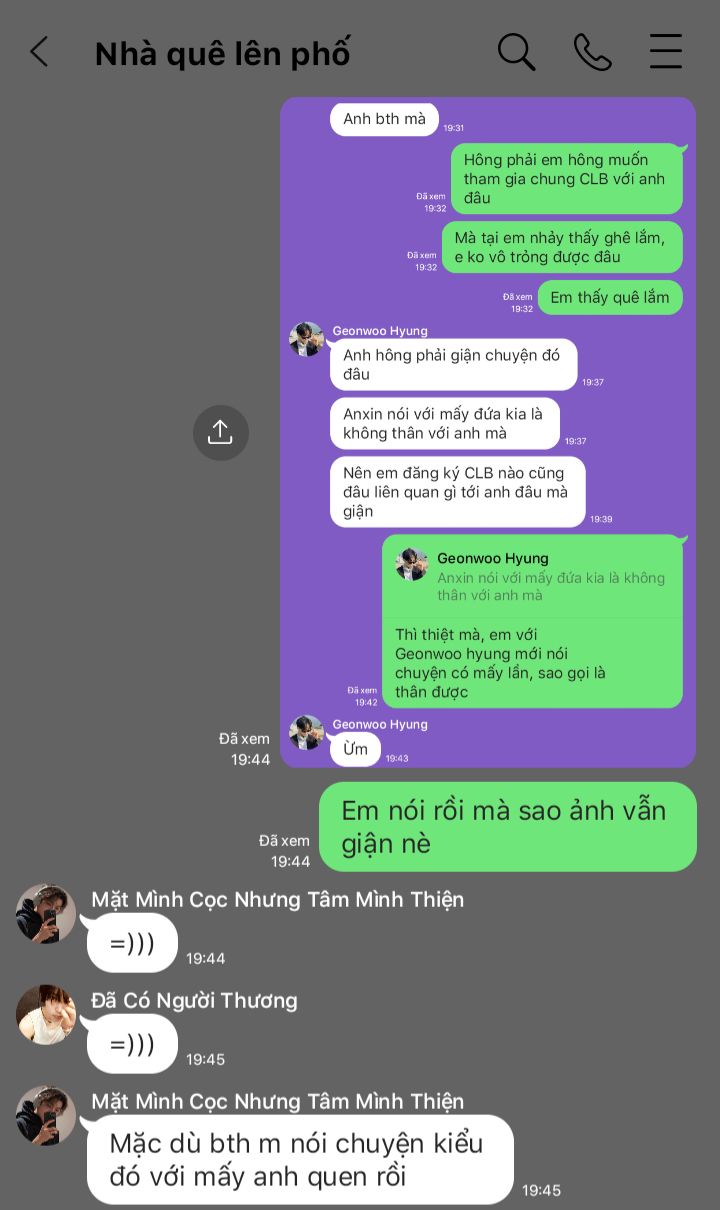Start a voice call in this group

(592, 52)
